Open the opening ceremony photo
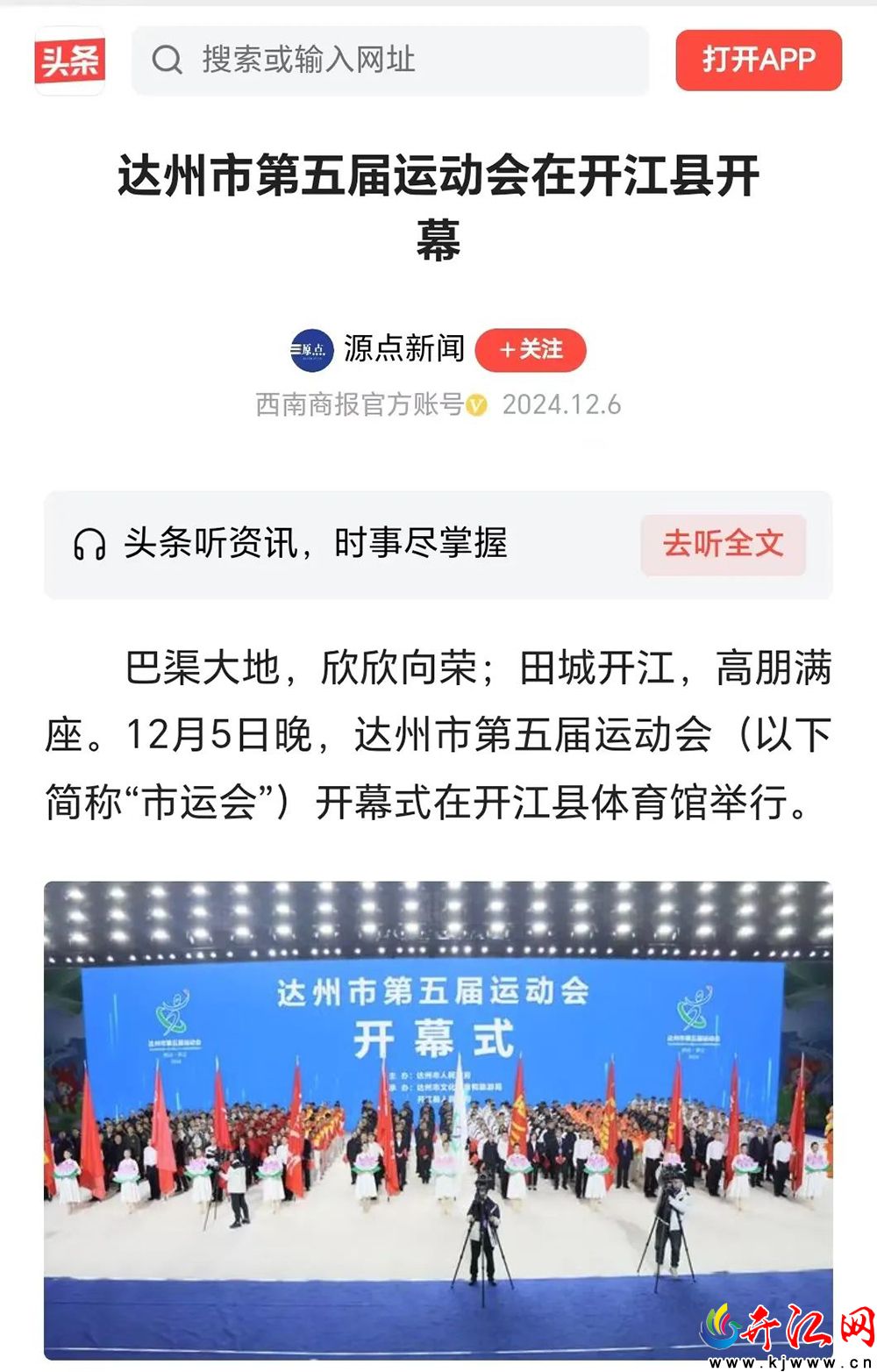877x1372 pixels. point(438,1120)
